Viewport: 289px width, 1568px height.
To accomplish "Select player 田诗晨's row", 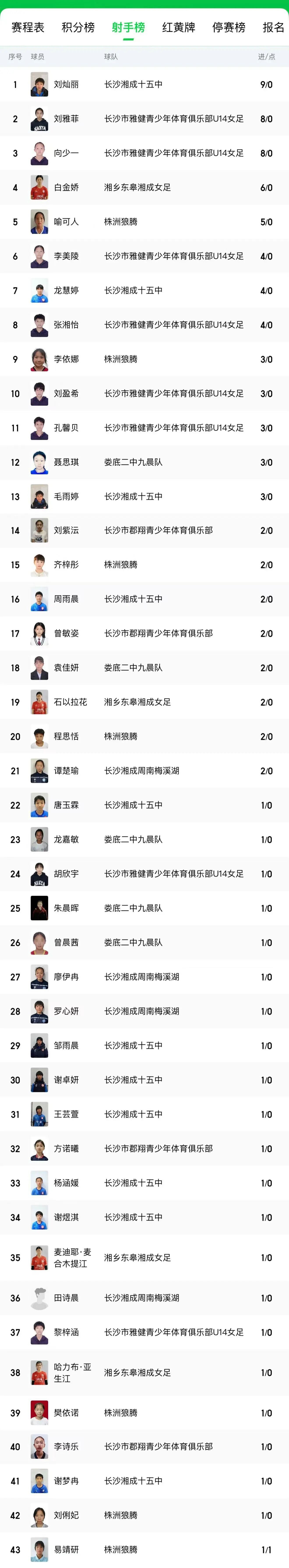I will pyautogui.click(x=144, y=1298).
